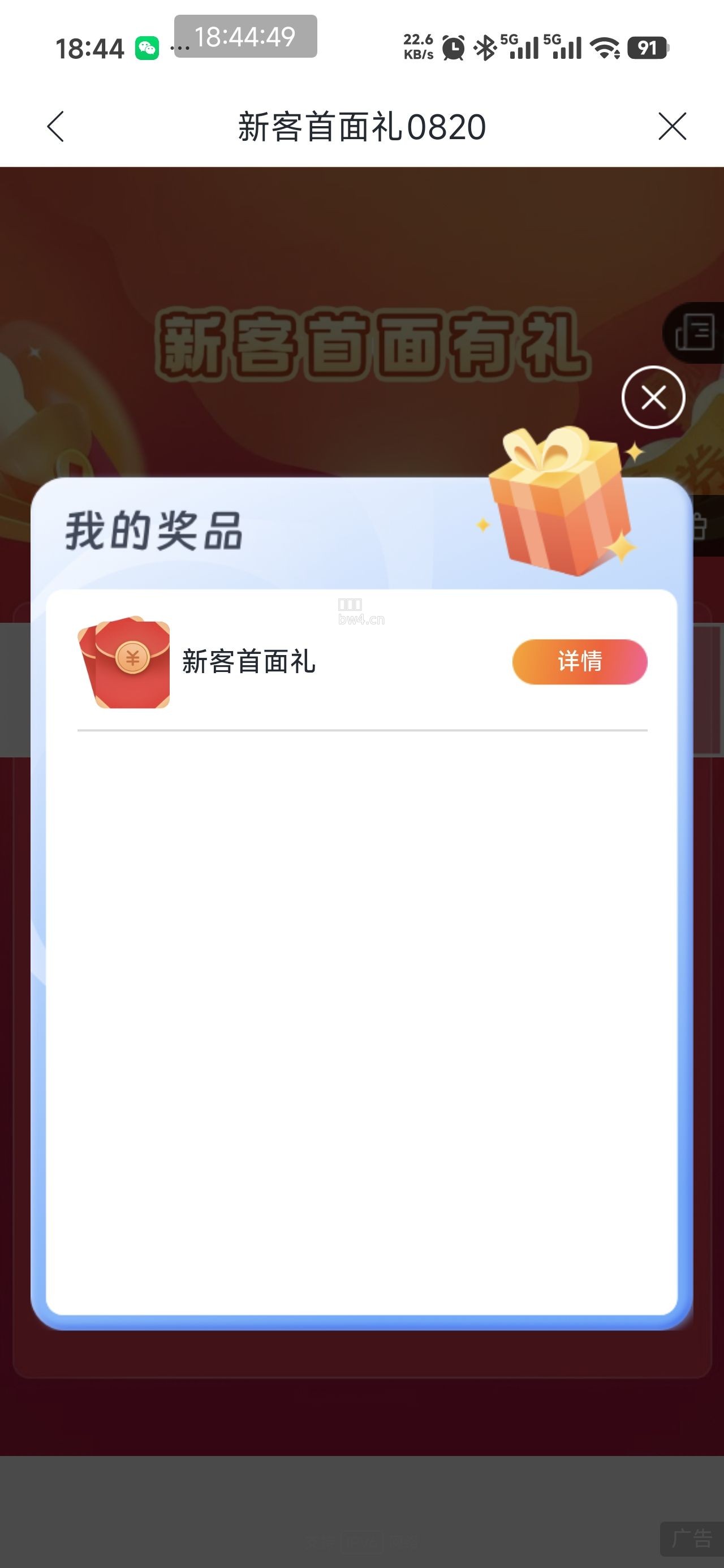Dismiss the 我的奖品 popup
The height and width of the screenshot is (1568, 724).
click(653, 398)
